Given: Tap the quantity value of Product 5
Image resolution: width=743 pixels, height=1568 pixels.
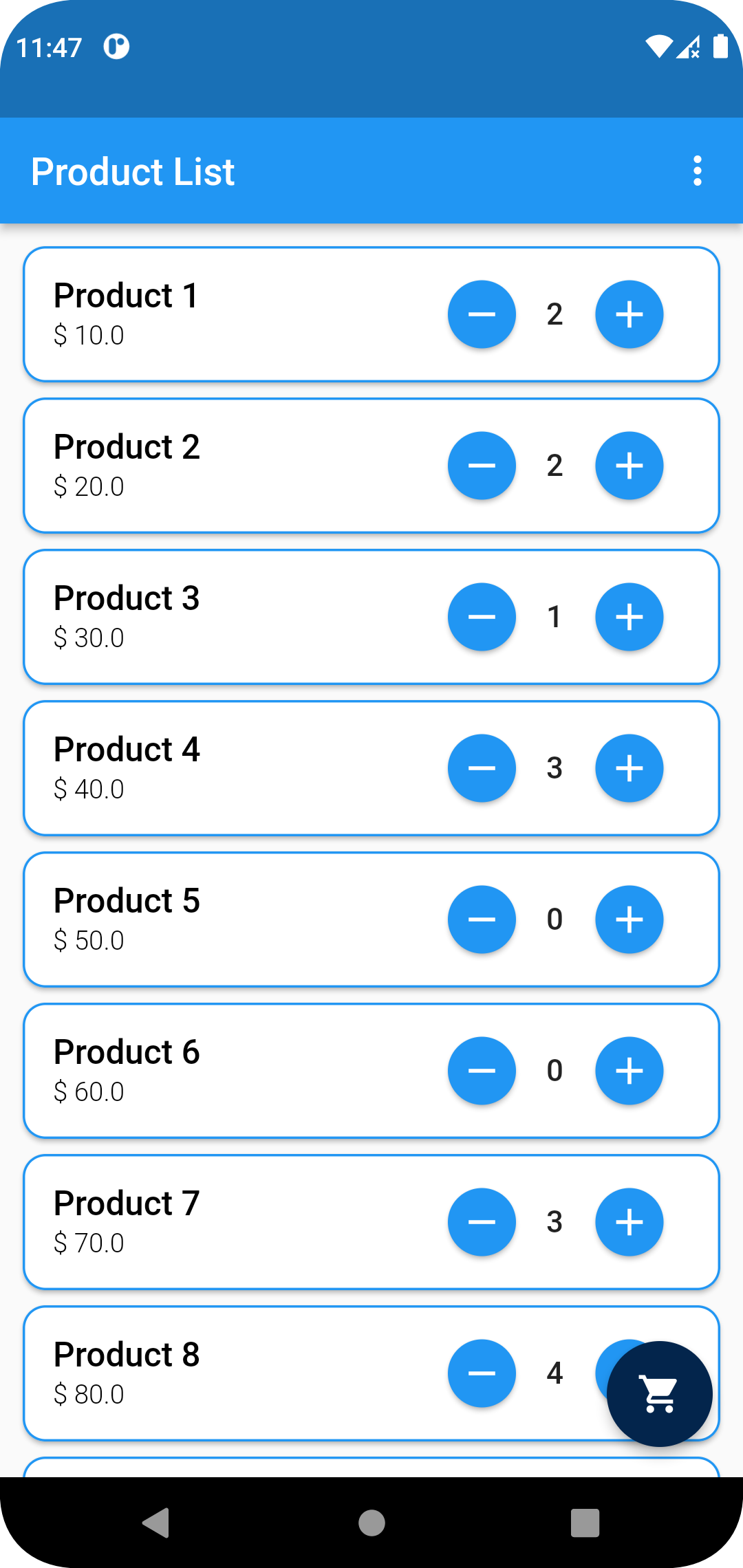Looking at the screenshot, I should pyautogui.click(x=554, y=919).
